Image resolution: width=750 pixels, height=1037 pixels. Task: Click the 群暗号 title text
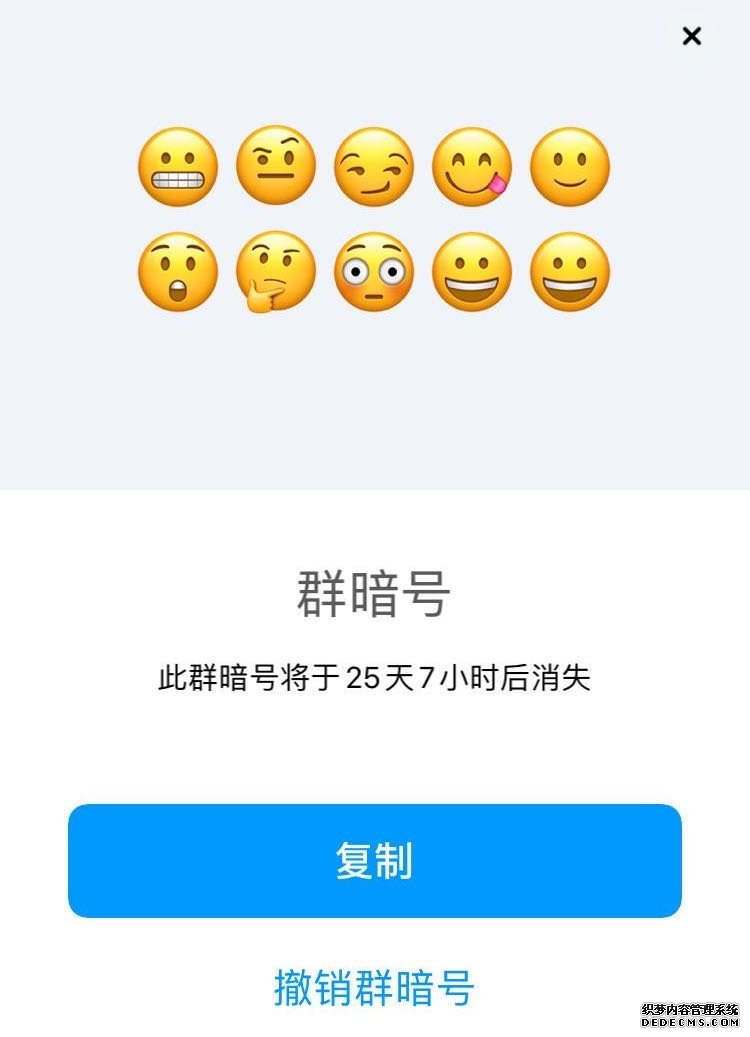pos(374,590)
